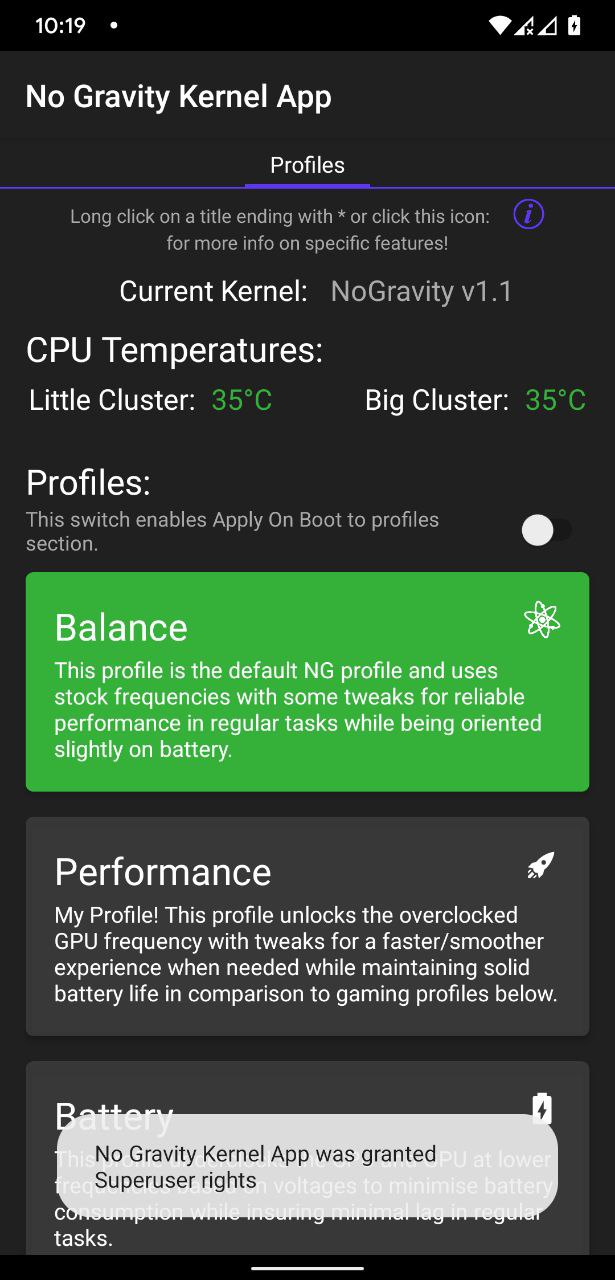Select the Performance profile card
This screenshot has height=1280, width=615.
click(307, 926)
